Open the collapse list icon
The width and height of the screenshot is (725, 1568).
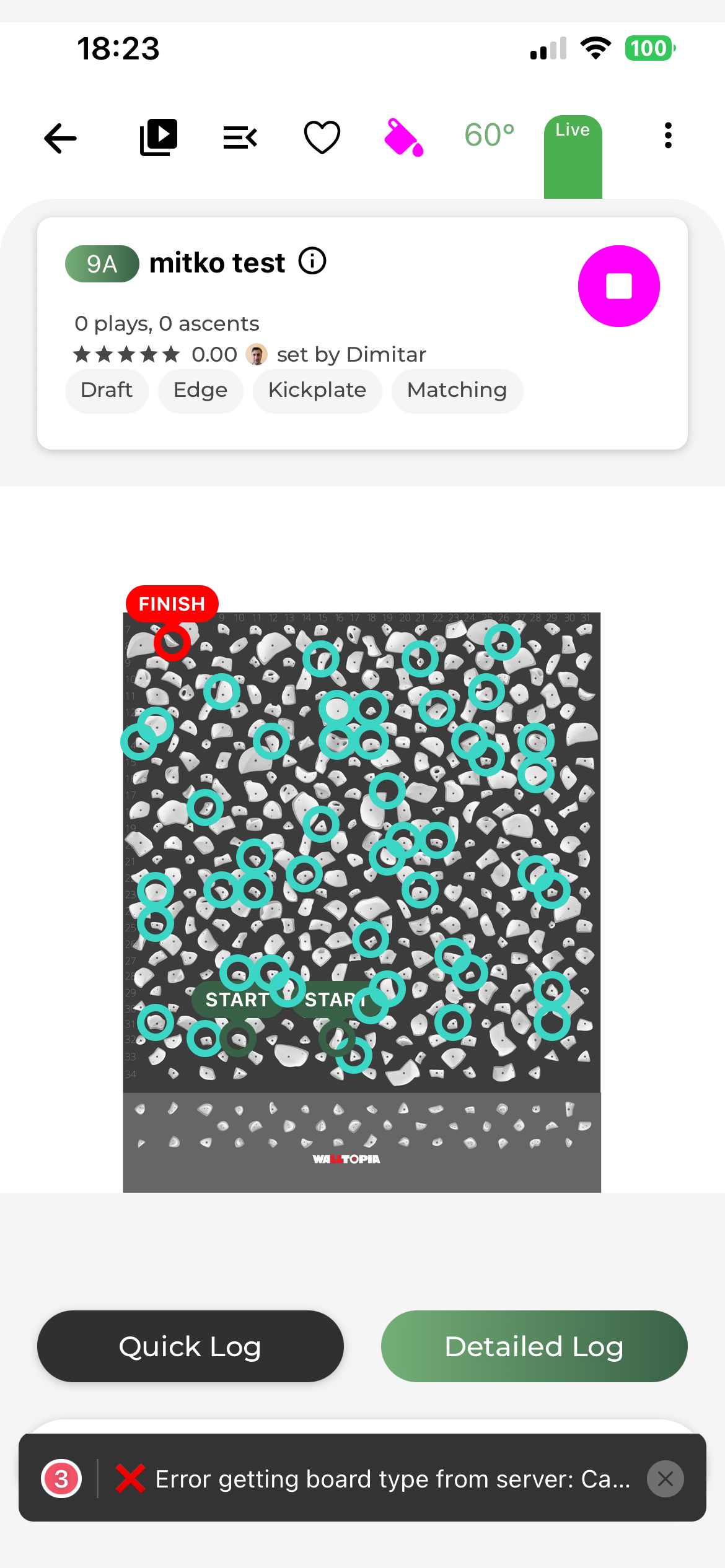(240, 137)
